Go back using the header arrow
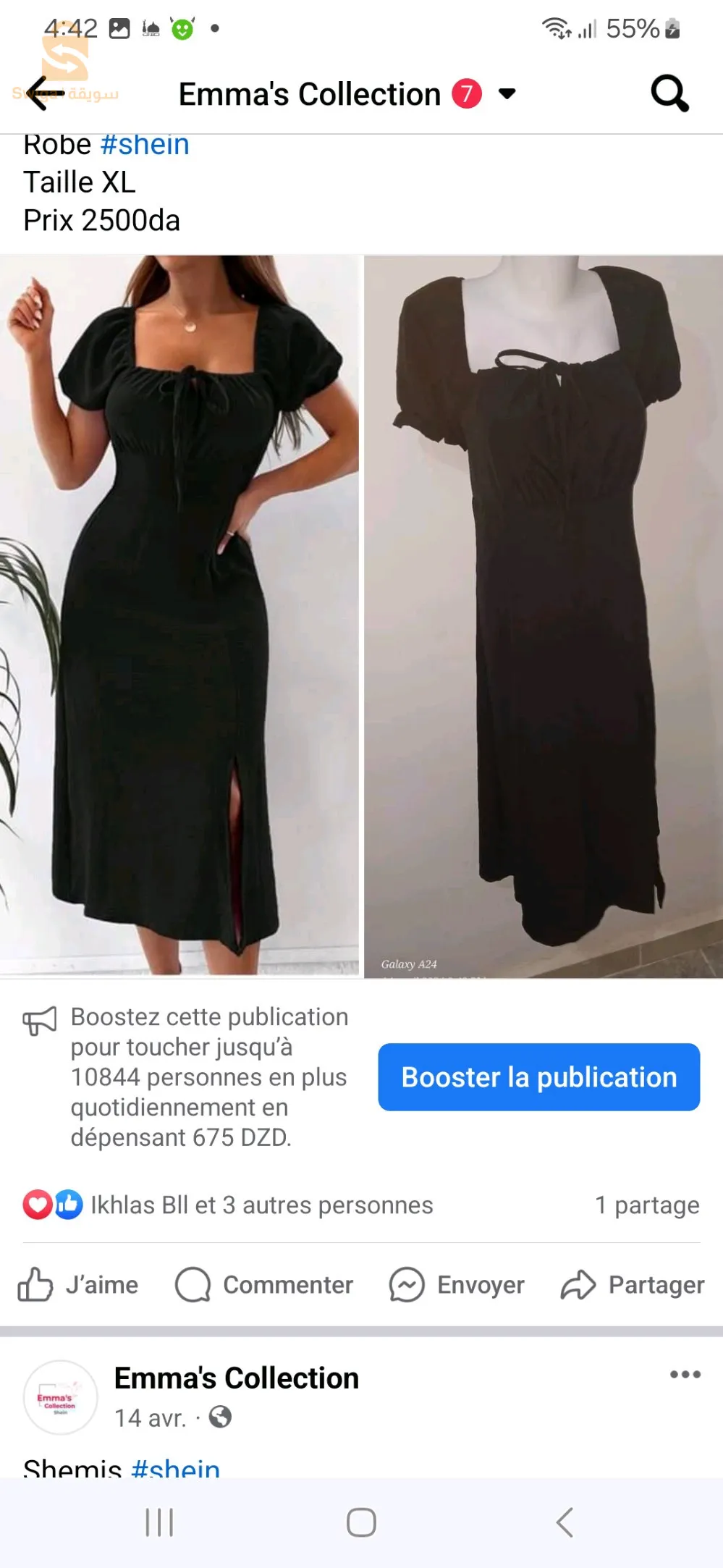723x1568 pixels. click(45, 94)
